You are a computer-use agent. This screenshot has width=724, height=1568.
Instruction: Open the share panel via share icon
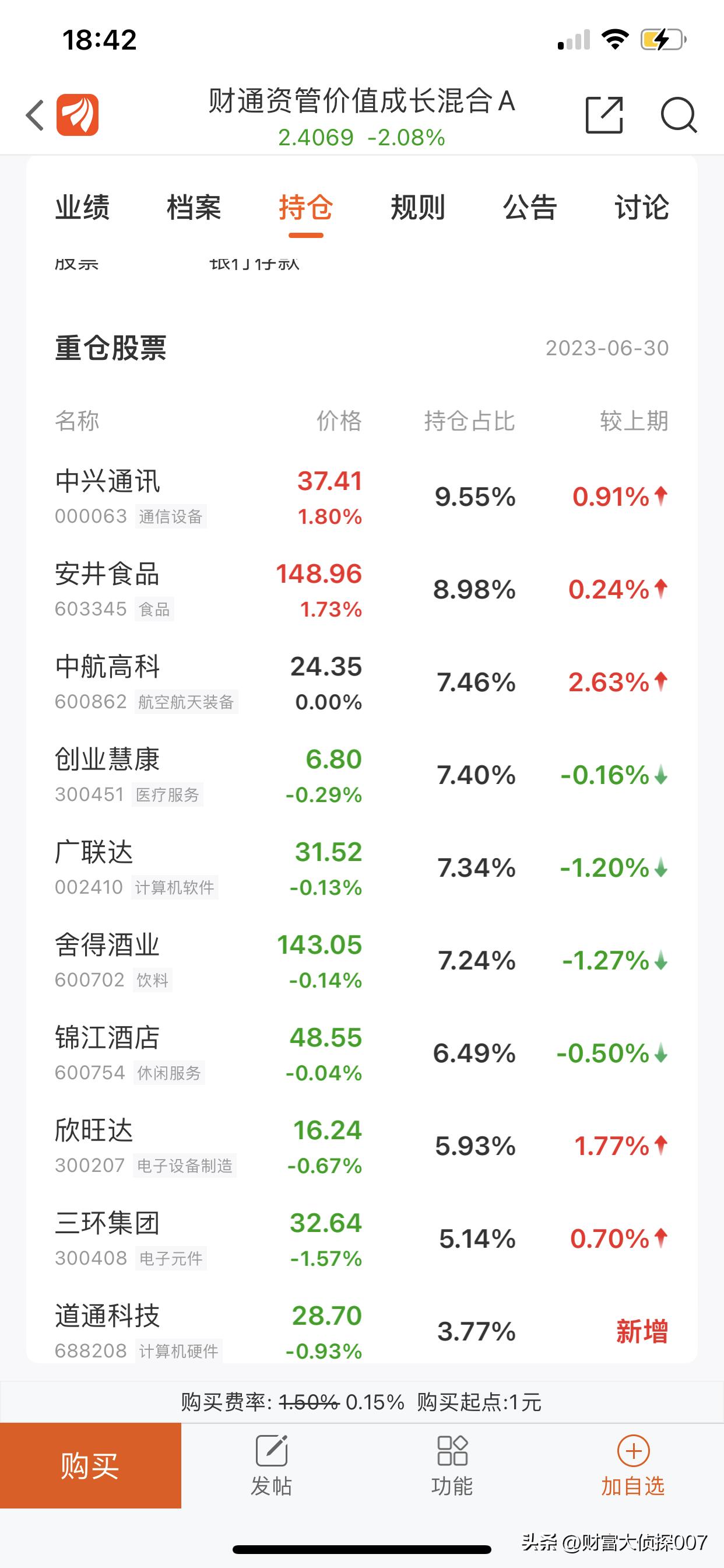603,116
